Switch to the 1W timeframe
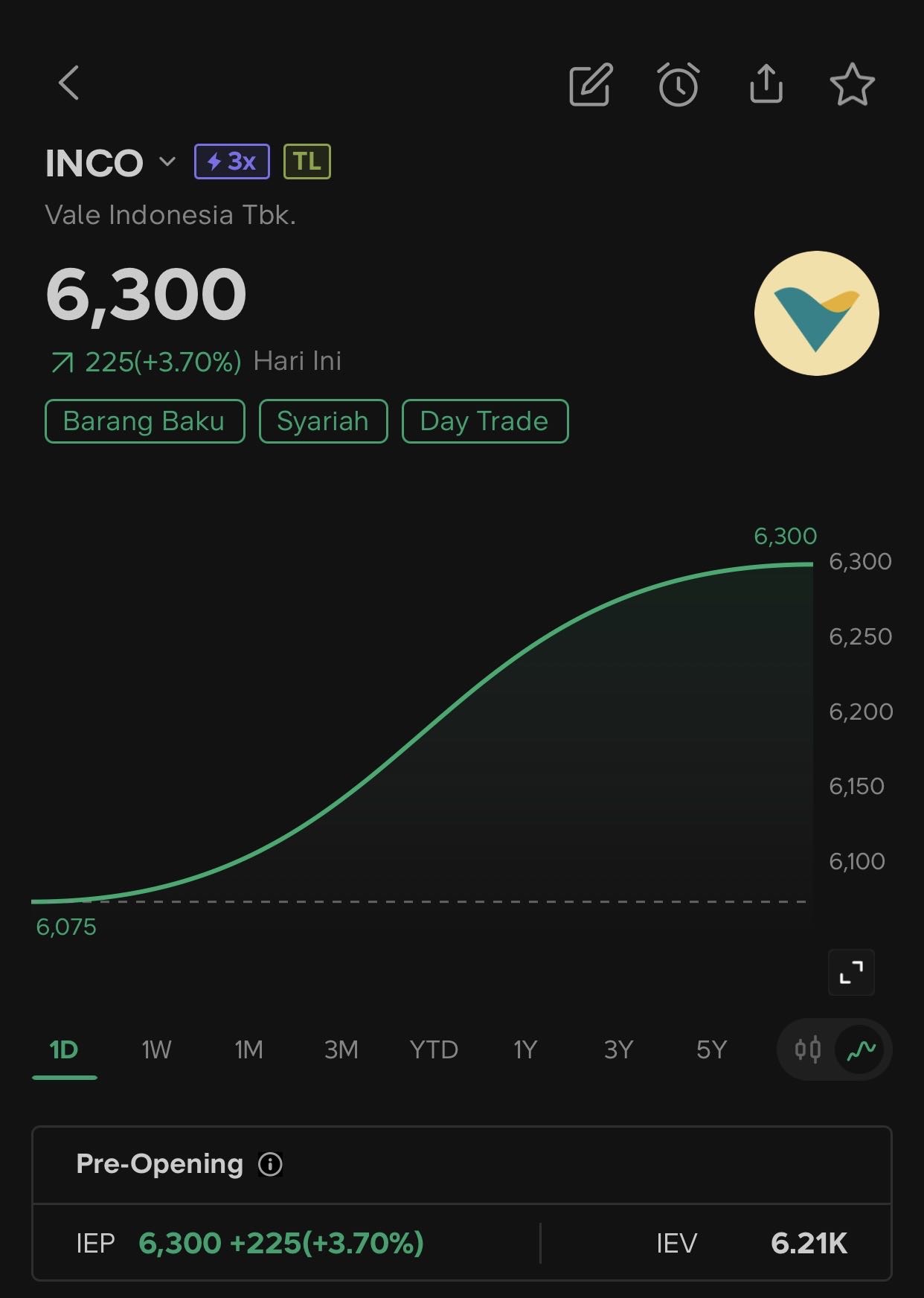Screen dimensions: 924x1298 tap(156, 1049)
